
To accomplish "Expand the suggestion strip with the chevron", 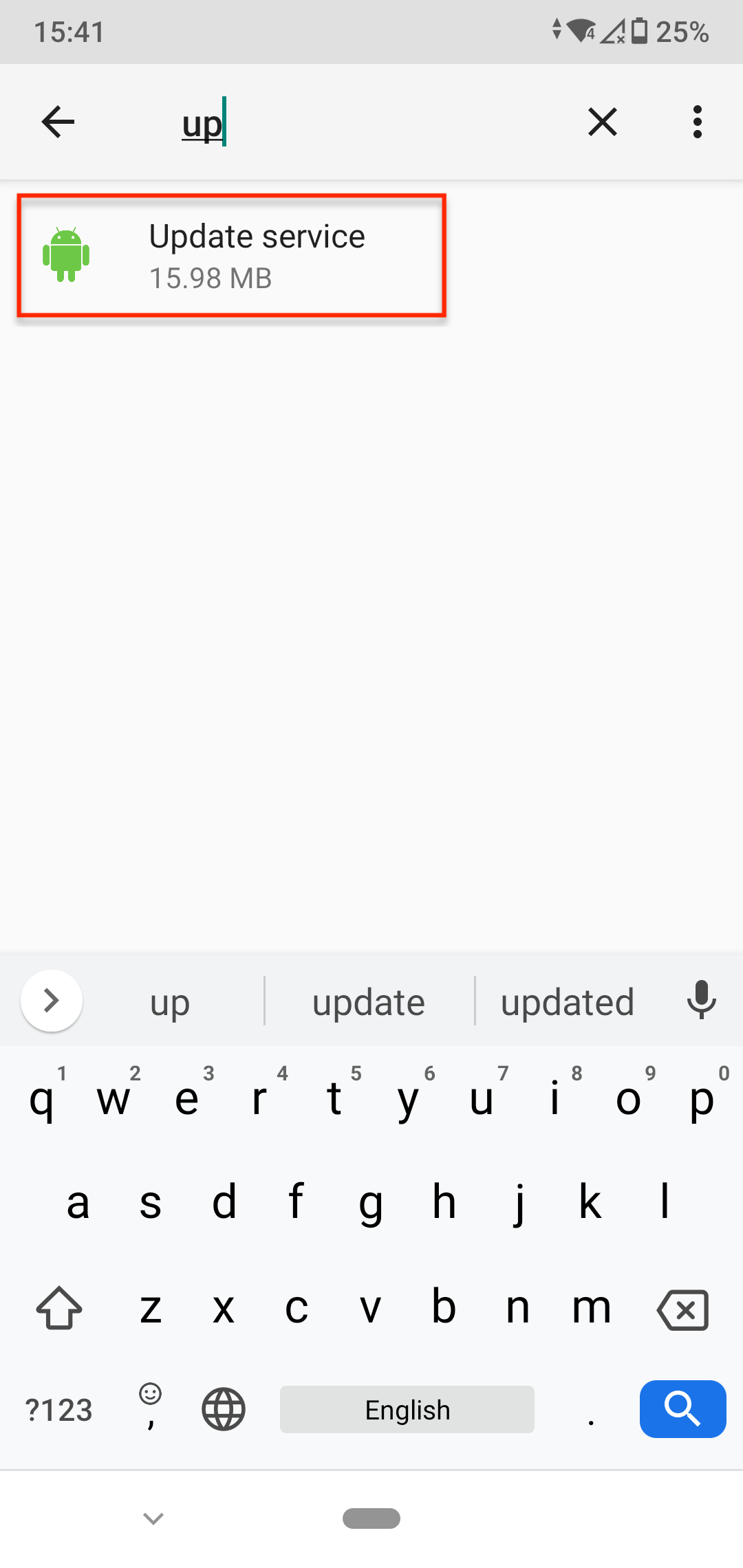I will click(x=52, y=1001).
